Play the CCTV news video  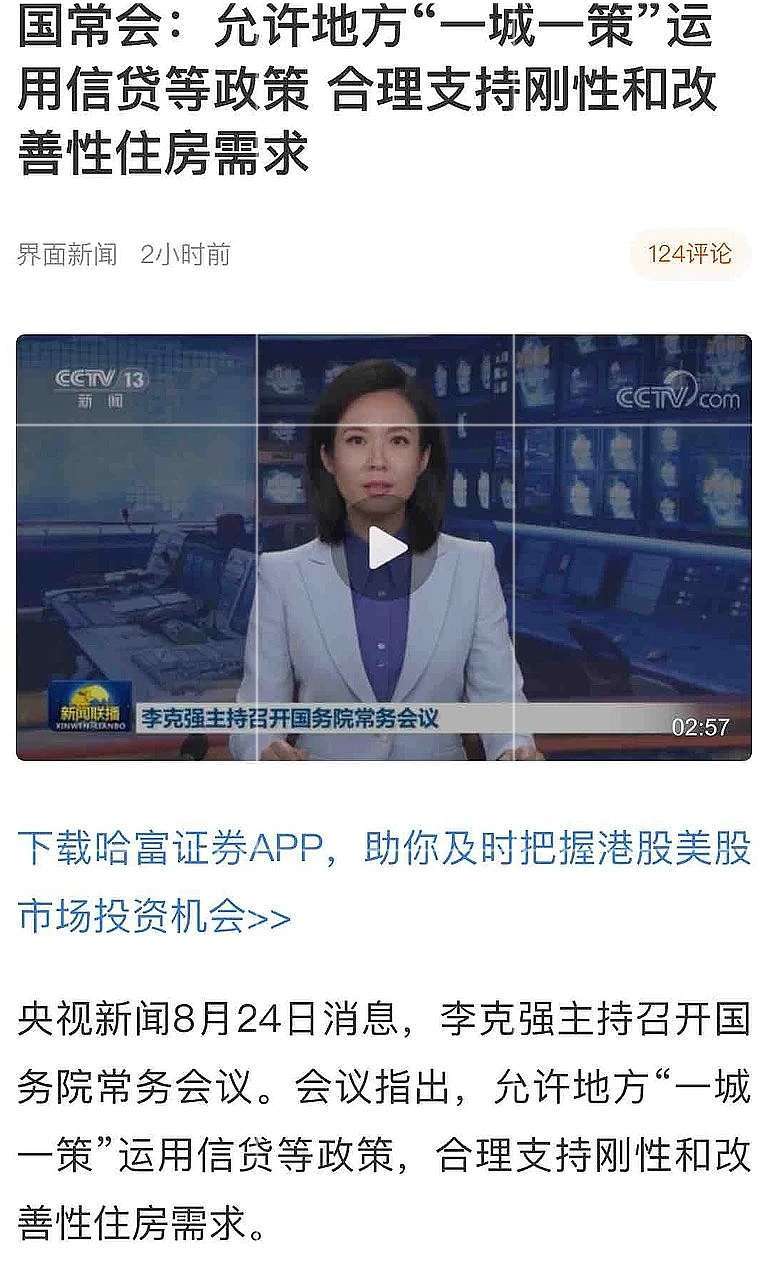385,548
